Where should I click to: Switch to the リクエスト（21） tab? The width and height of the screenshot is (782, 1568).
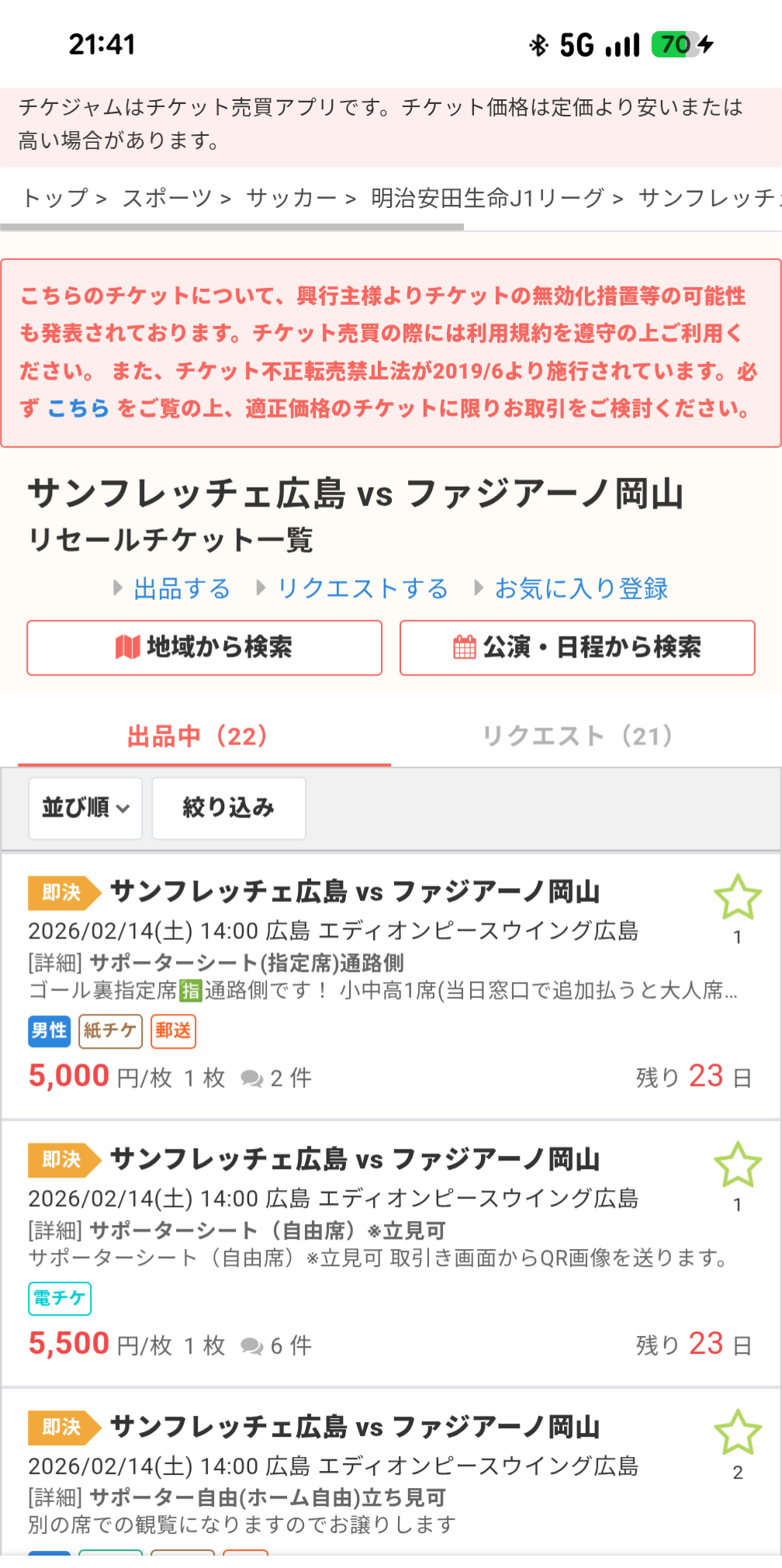[x=577, y=735]
